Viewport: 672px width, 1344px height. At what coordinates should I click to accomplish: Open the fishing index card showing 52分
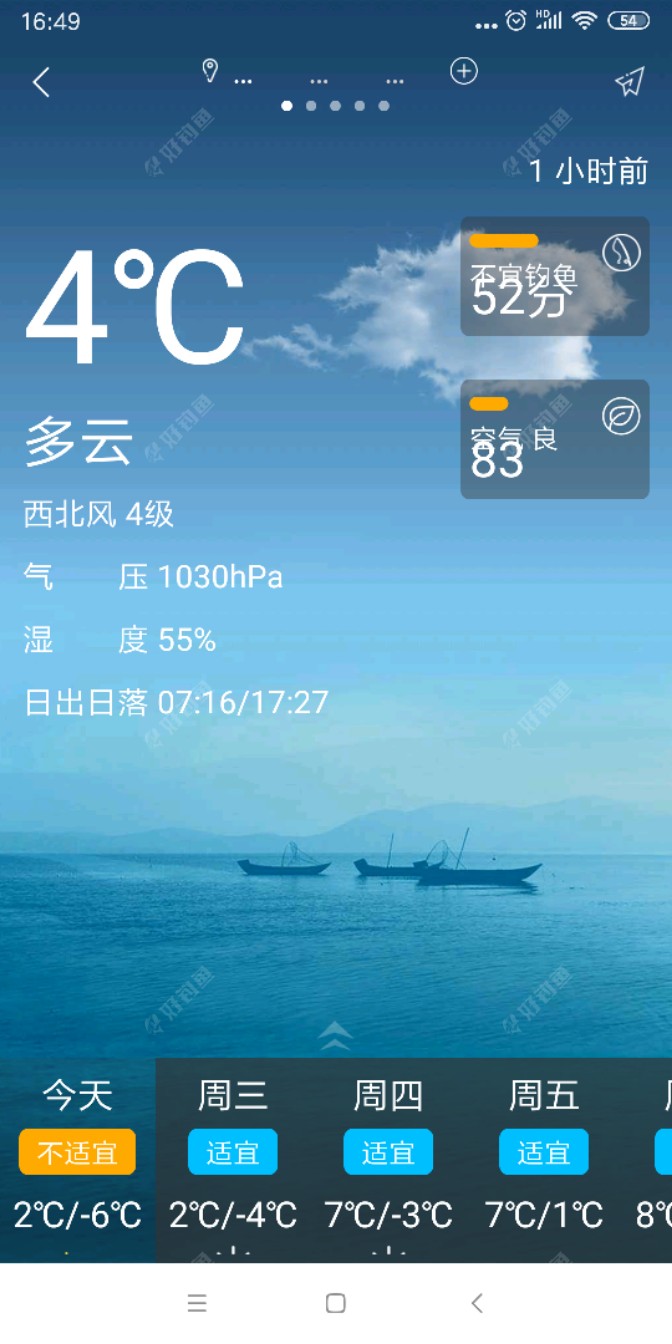(554, 276)
